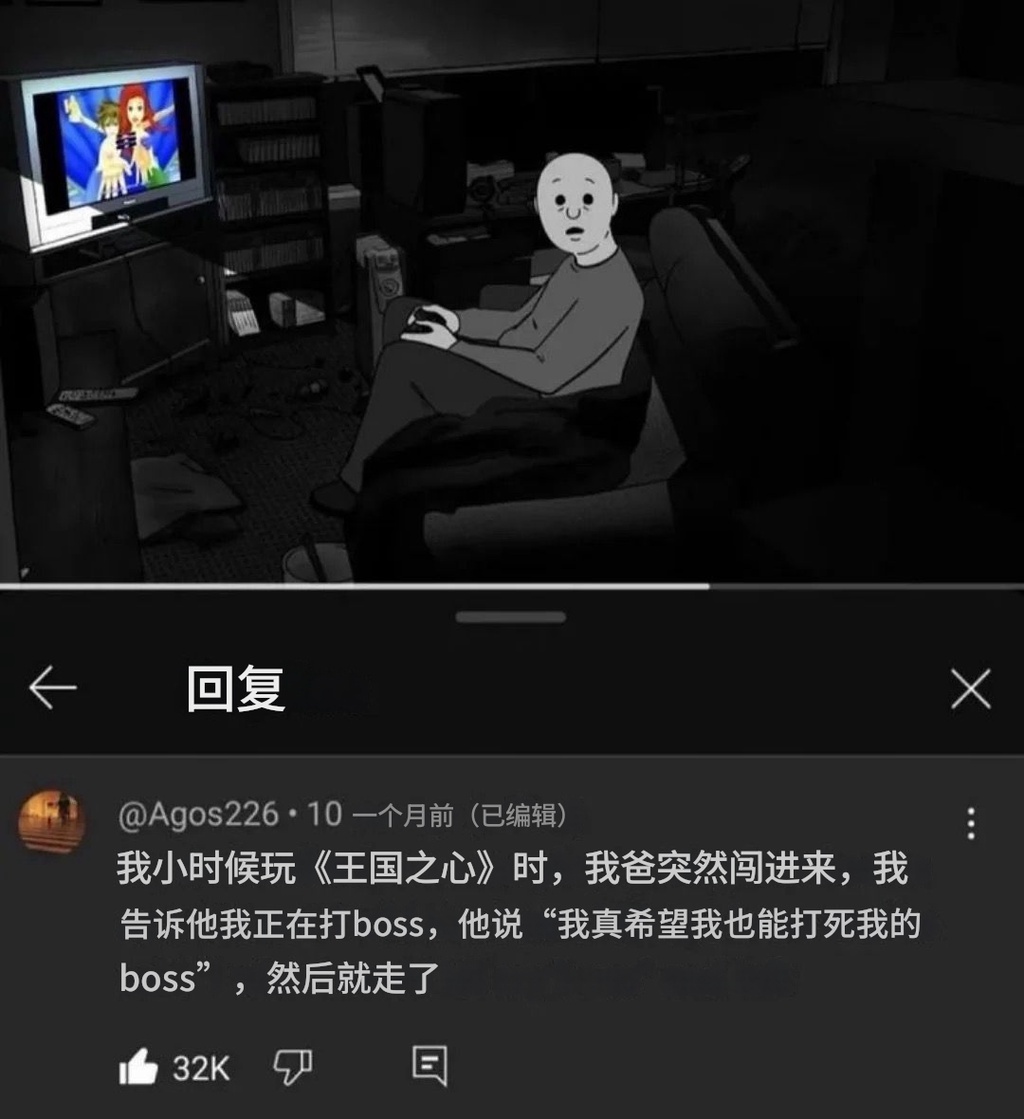Viewport: 1024px width, 1119px height.
Task: Open the avatar of @Agos226
Action: (51, 821)
